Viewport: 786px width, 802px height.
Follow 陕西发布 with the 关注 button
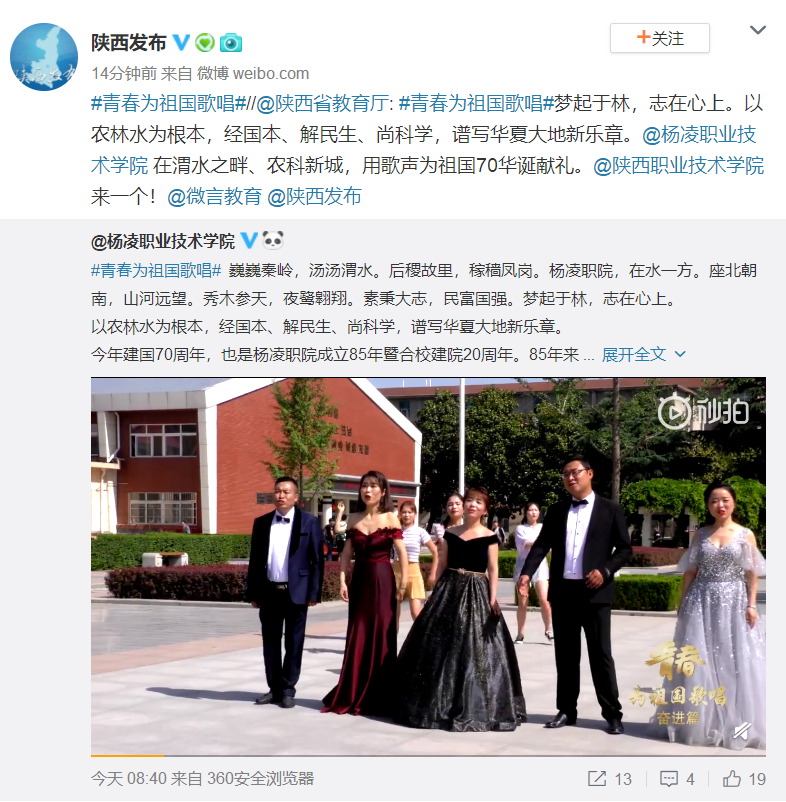tap(660, 38)
